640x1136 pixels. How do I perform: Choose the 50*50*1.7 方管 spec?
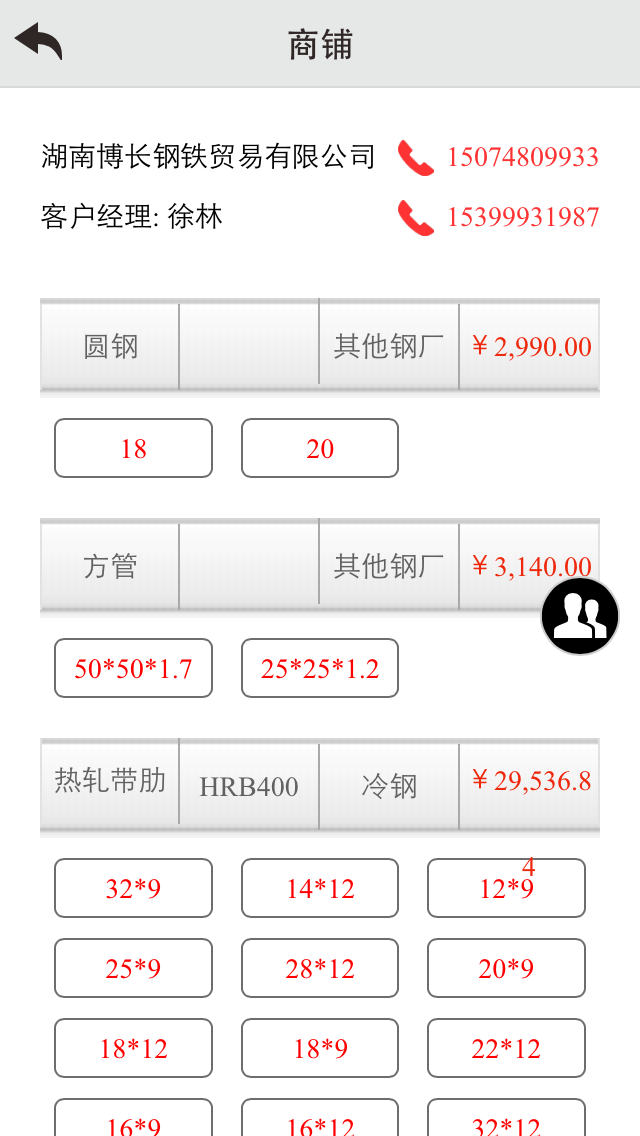[x=133, y=668]
